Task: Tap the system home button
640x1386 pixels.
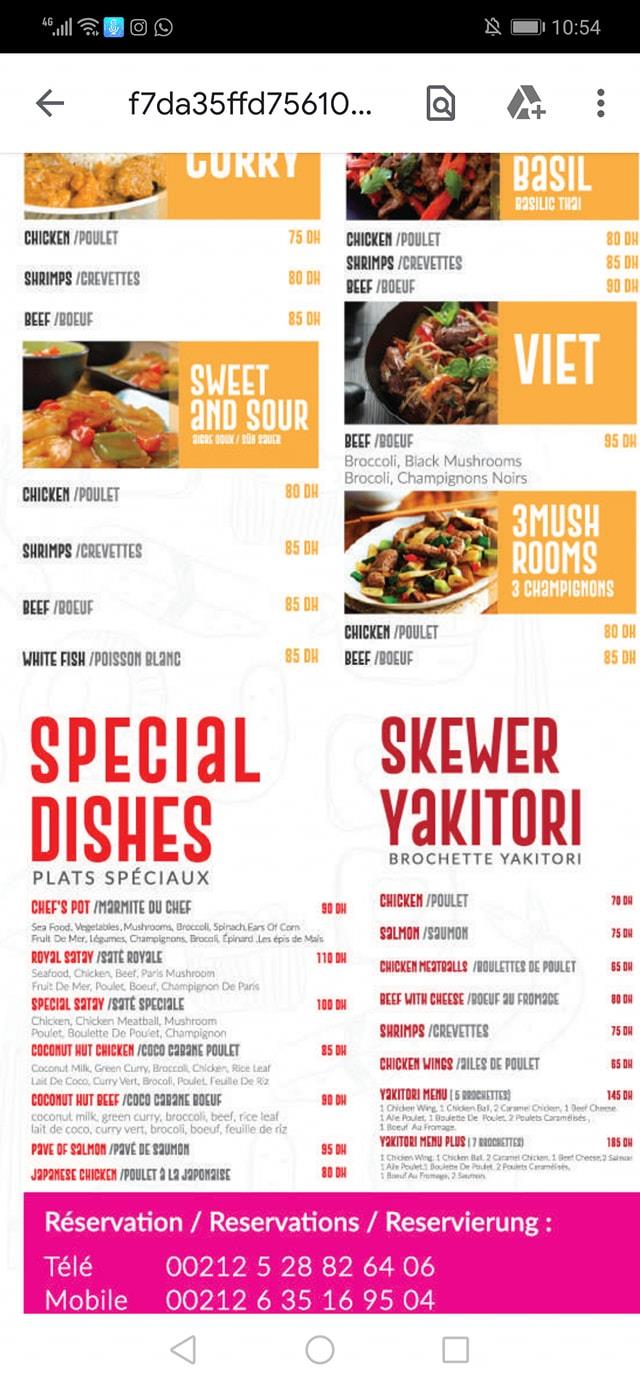Action: [320, 1350]
